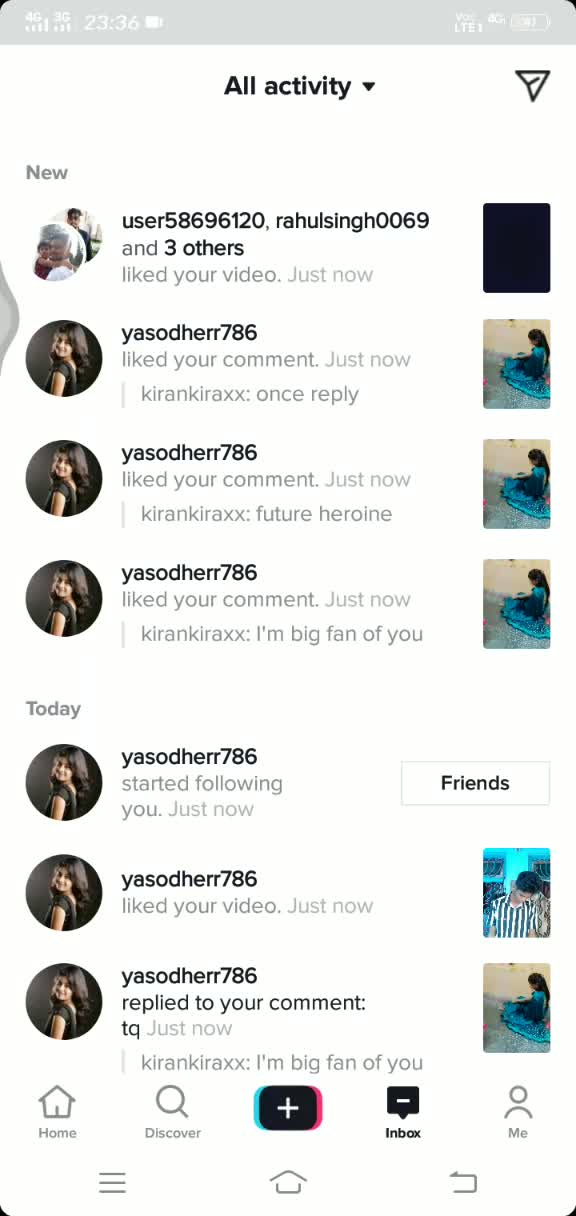Image resolution: width=576 pixels, height=1216 pixels.
Task: Switch to the Discover tab
Action: pos(172,1112)
